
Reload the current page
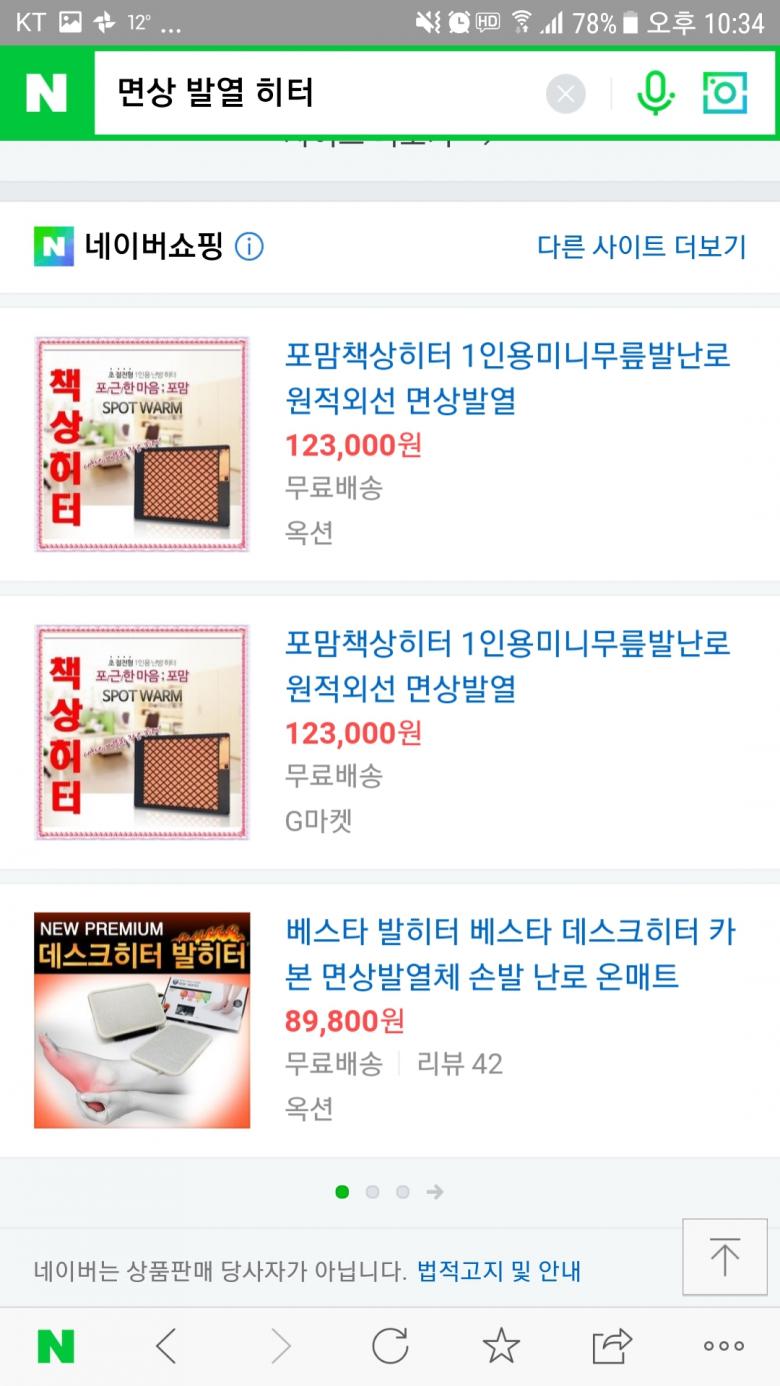click(390, 1346)
